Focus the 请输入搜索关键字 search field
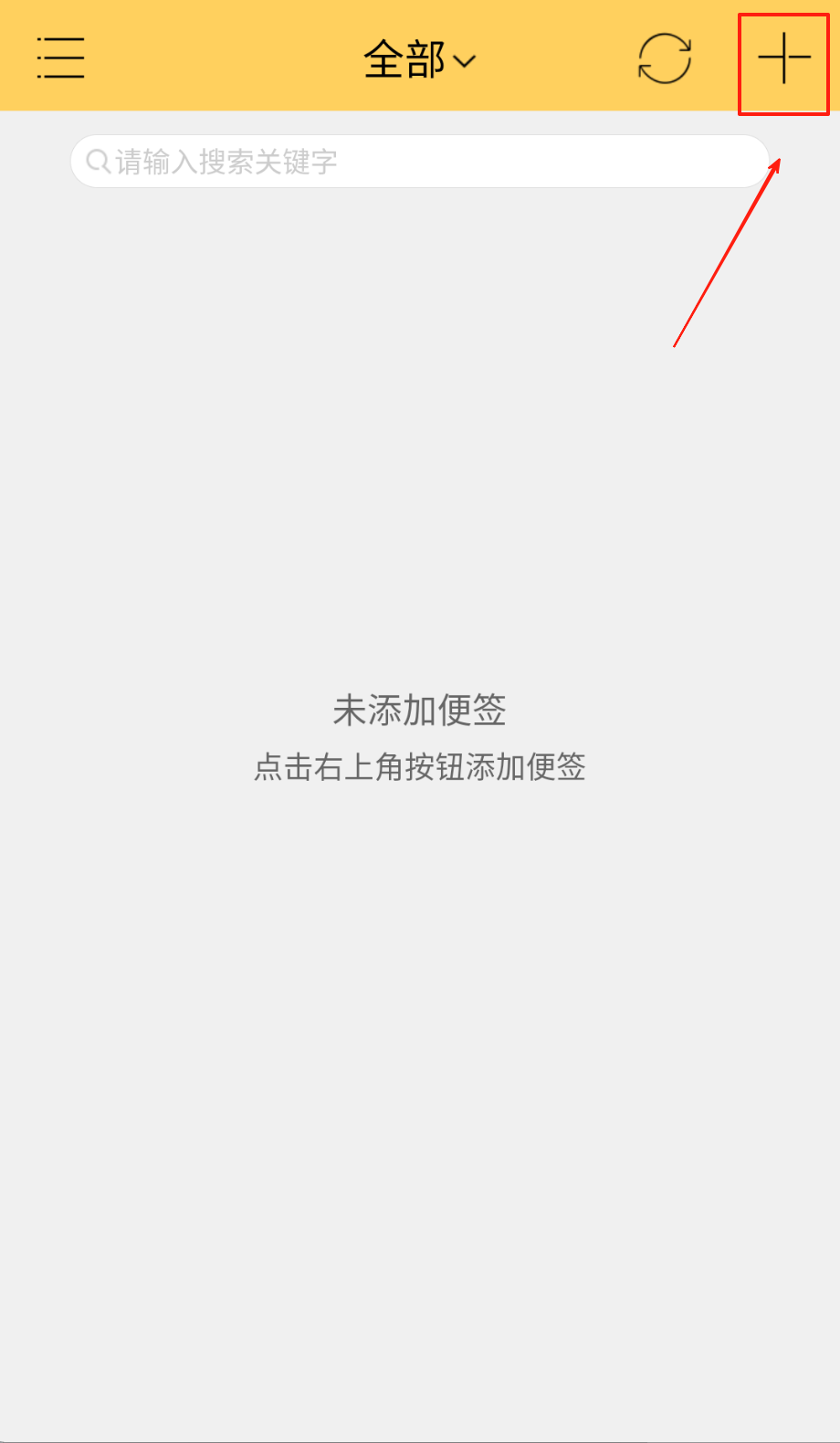Viewport: 840px width, 1443px height. [x=420, y=162]
